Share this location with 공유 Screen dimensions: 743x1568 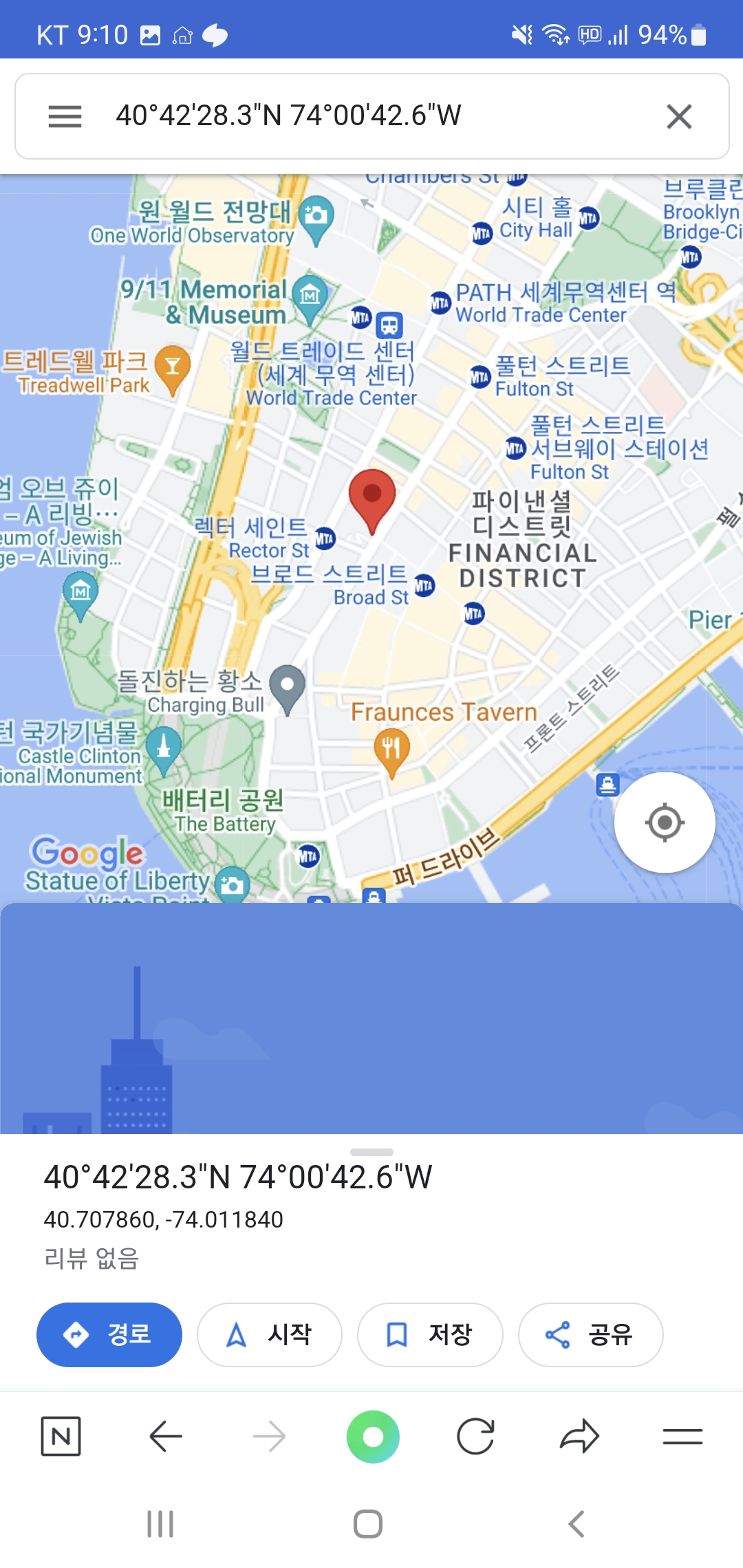pyautogui.click(x=590, y=1334)
